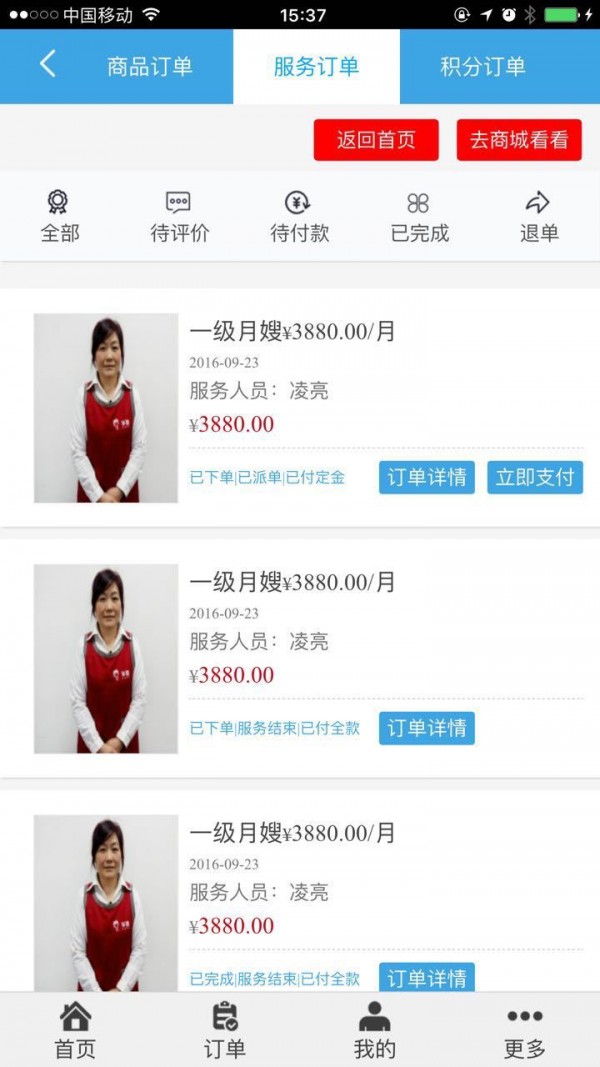
Task: Tap the 去商城看看 button
Action: tap(519, 140)
